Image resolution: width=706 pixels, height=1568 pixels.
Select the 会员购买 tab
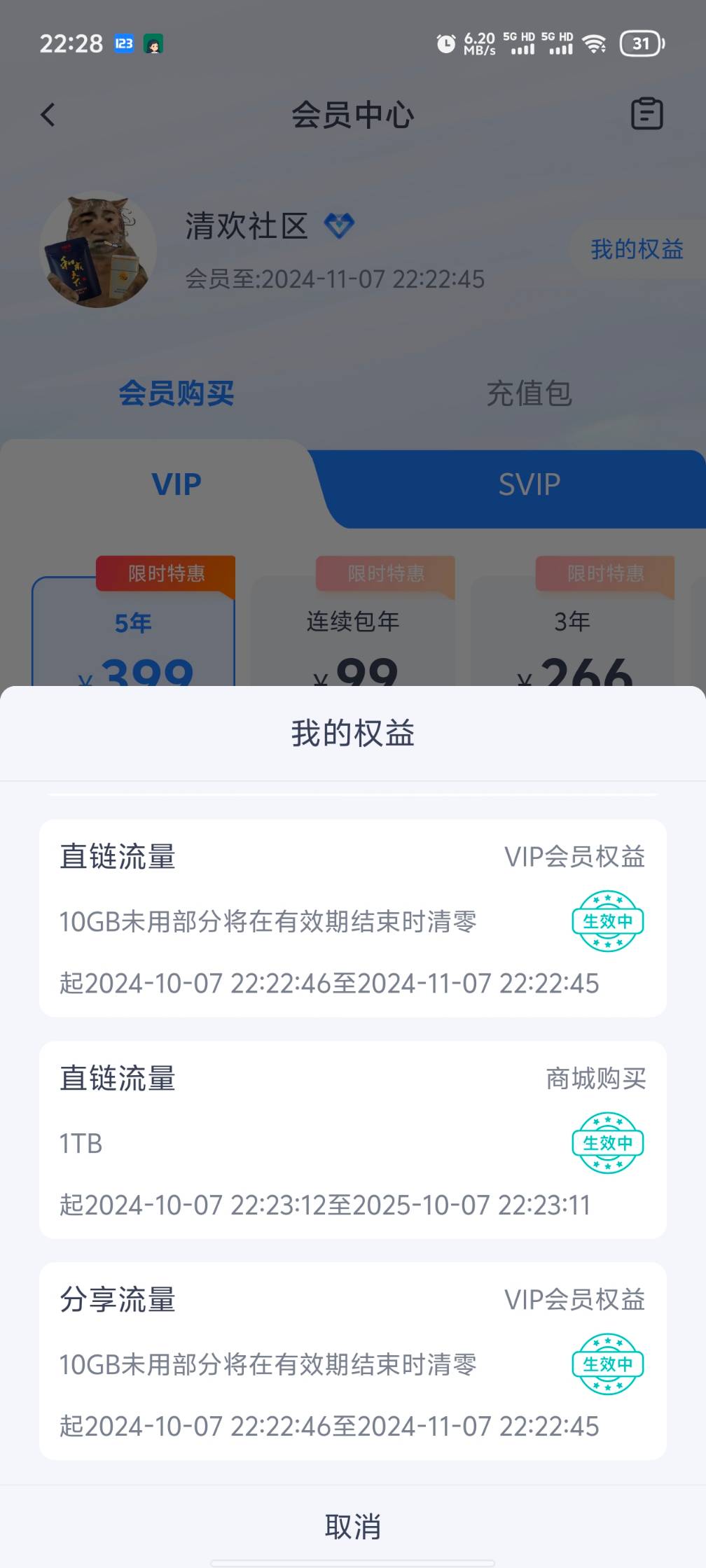pos(176,393)
